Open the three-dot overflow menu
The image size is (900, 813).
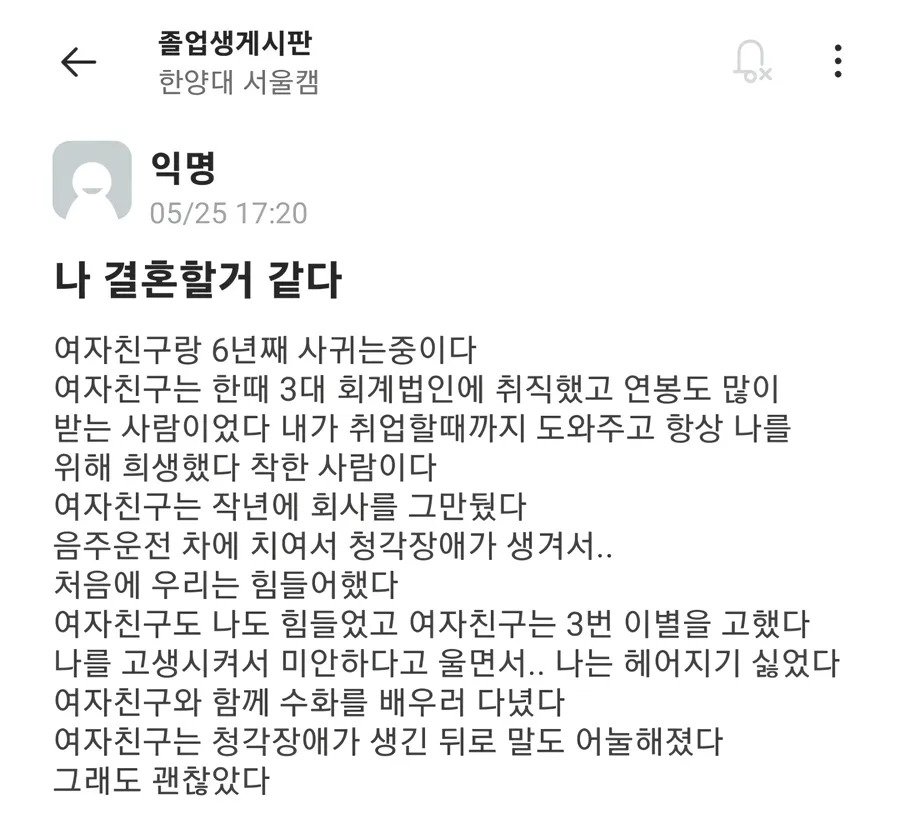(838, 61)
